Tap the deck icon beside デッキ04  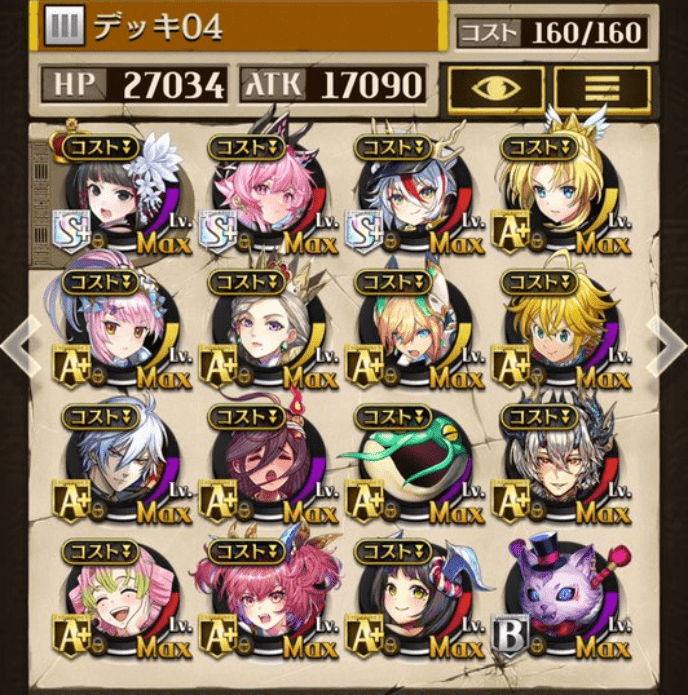(67, 27)
